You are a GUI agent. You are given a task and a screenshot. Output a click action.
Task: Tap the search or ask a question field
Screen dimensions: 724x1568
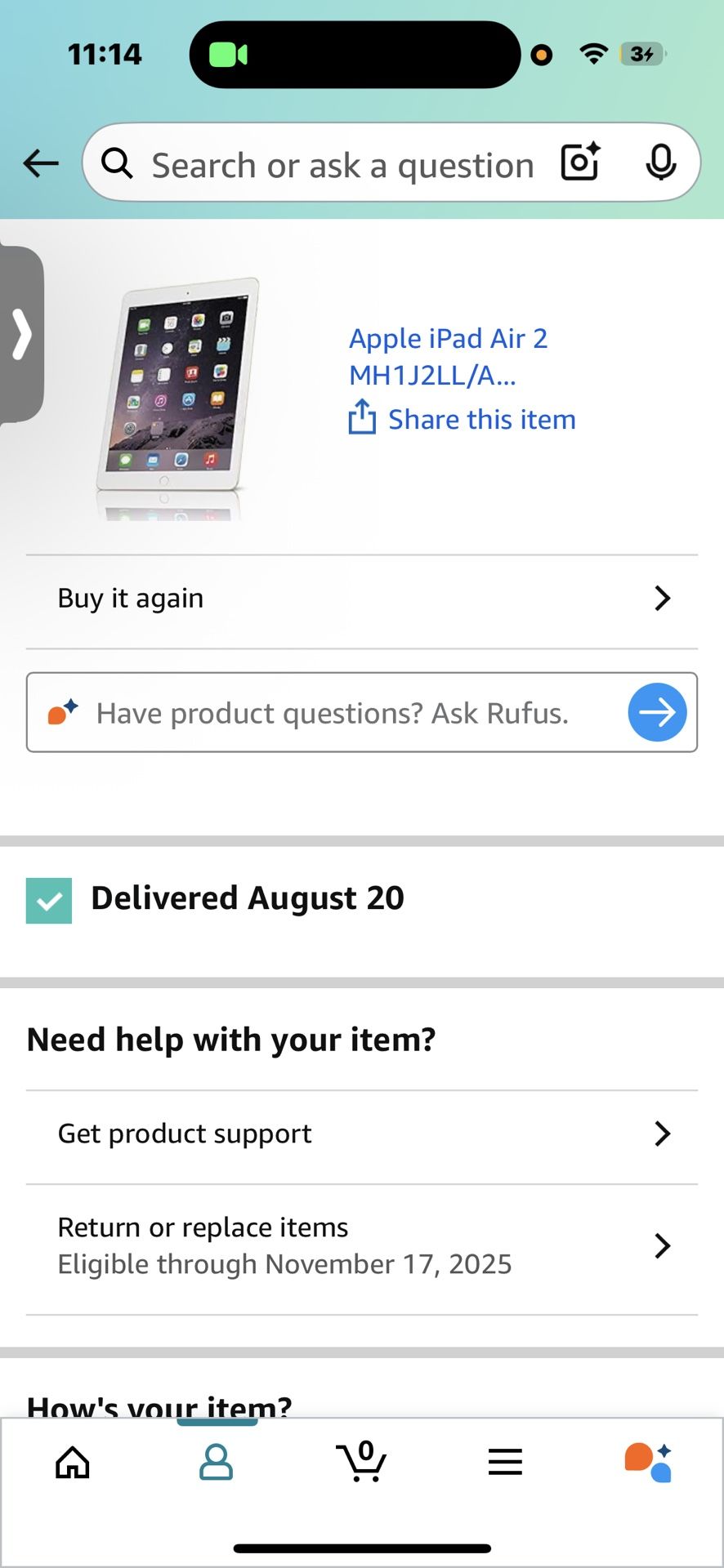pos(342,165)
